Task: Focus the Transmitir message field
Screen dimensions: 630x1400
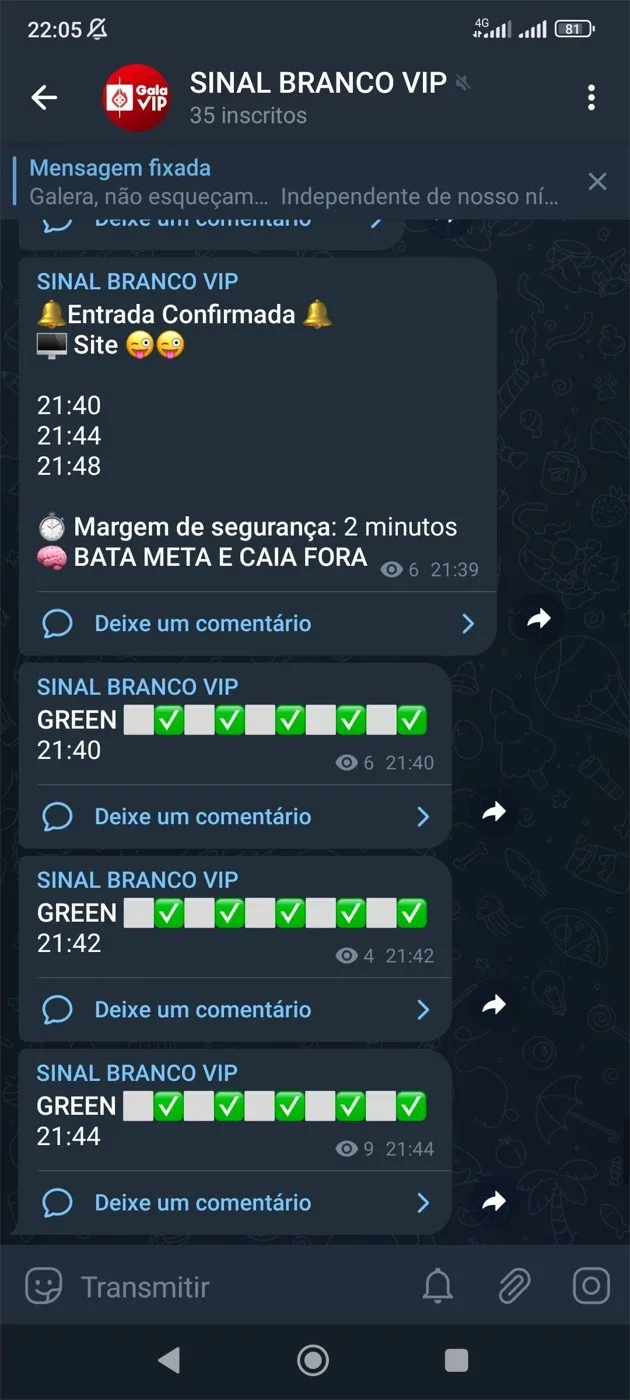Action: point(240,1286)
